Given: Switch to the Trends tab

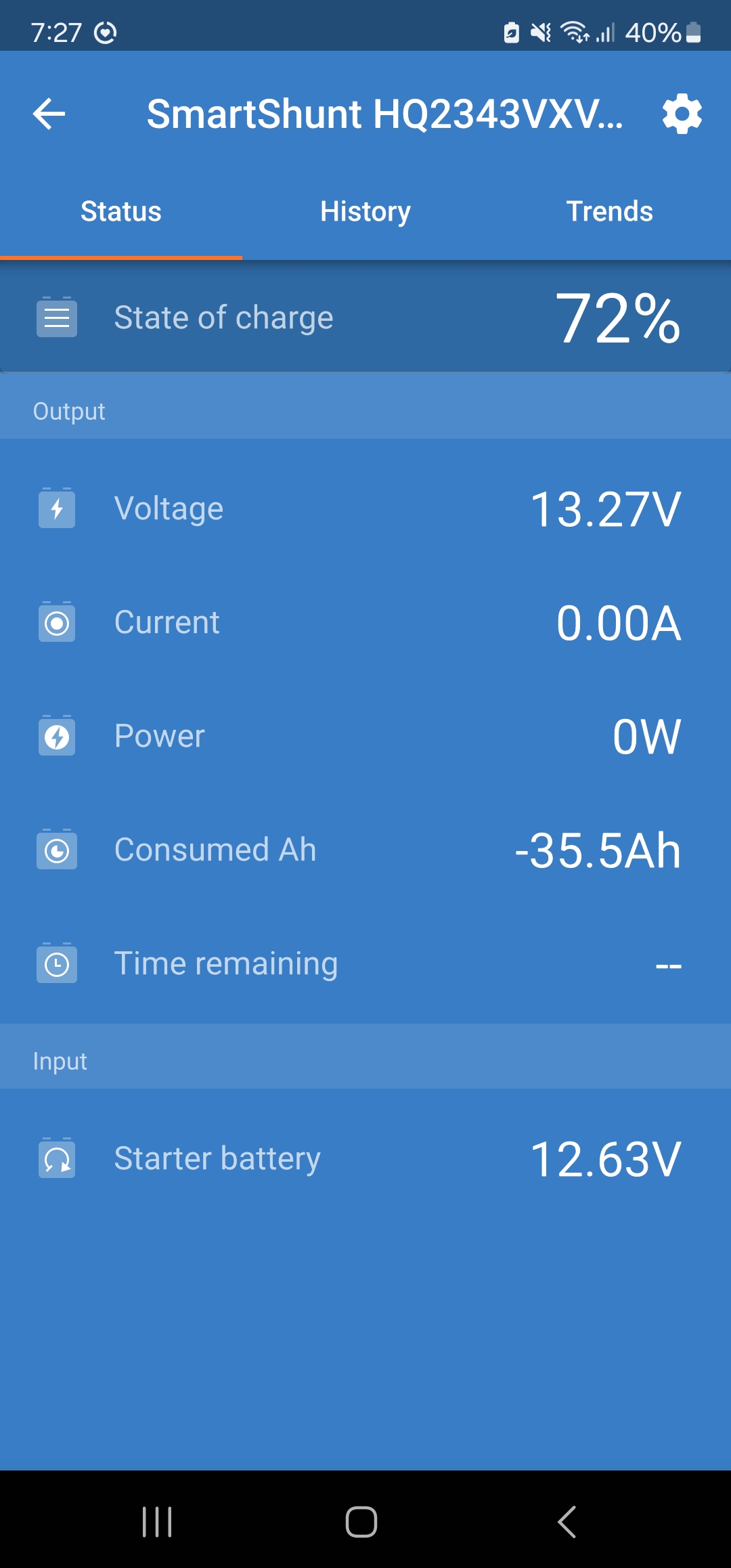Looking at the screenshot, I should click(x=609, y=211).
